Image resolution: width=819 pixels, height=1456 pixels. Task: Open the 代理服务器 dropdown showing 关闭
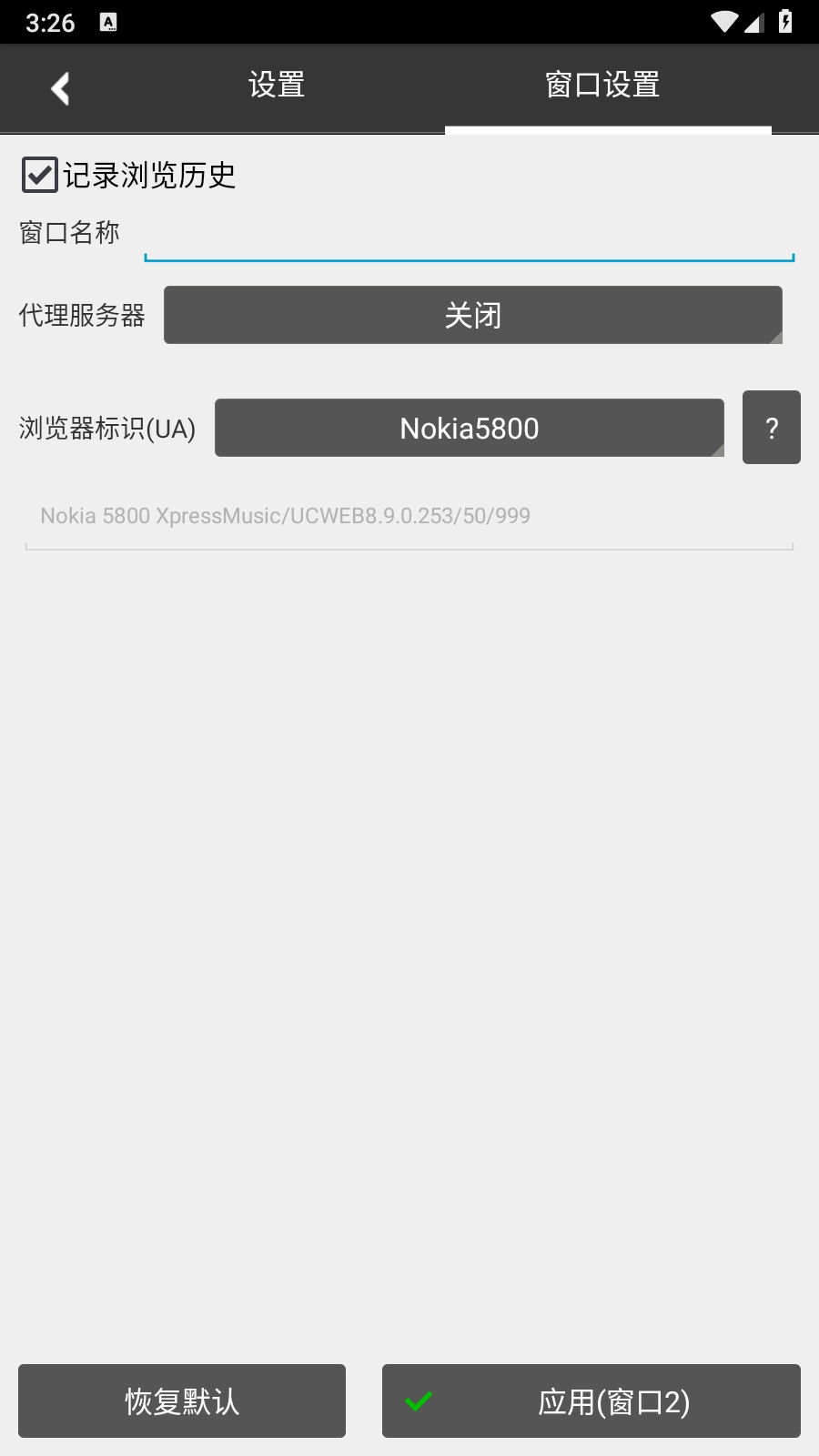(x=473, y=315)
